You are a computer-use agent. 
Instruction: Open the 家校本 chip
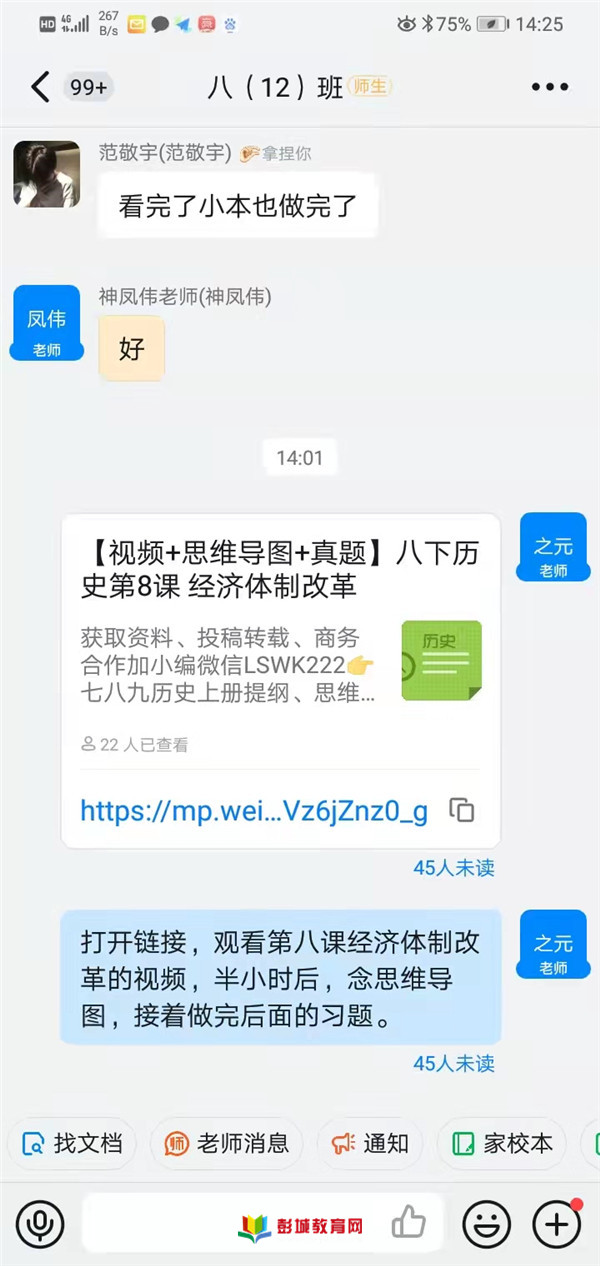tap(502, 1144)
